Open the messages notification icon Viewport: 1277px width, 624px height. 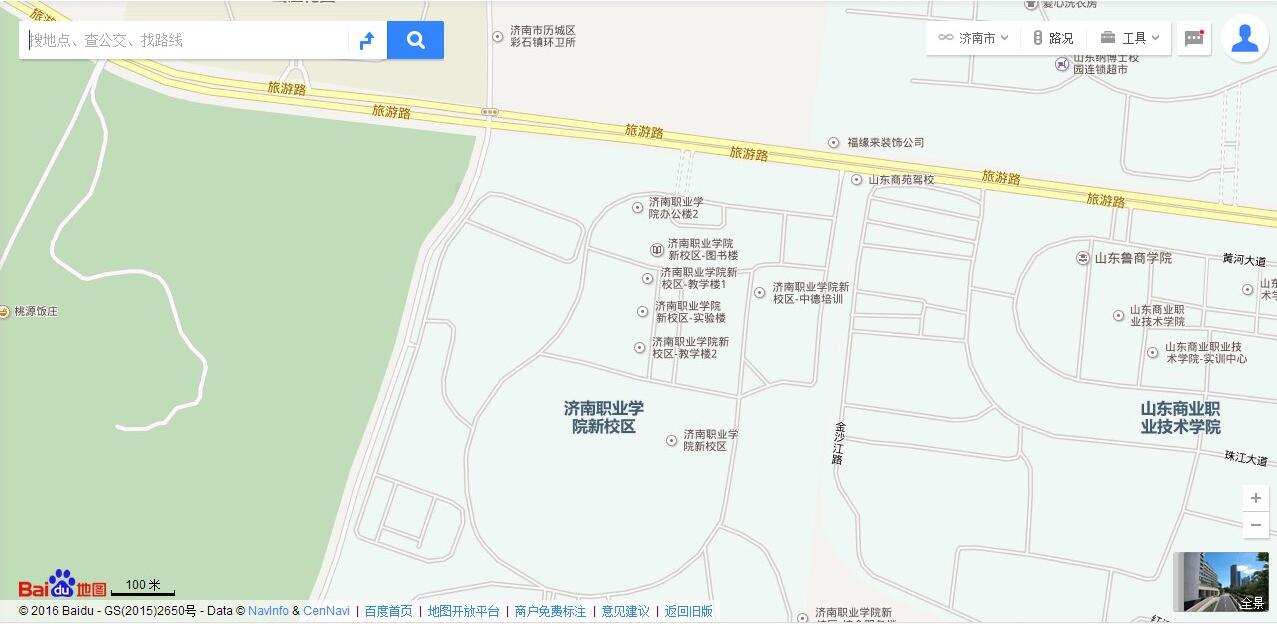(x=1194, y=38)
